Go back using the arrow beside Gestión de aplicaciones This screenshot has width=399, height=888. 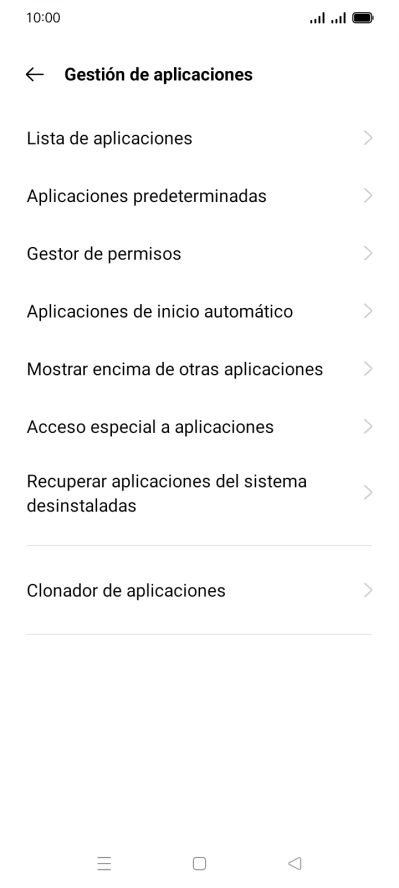(x=35, y=74)
